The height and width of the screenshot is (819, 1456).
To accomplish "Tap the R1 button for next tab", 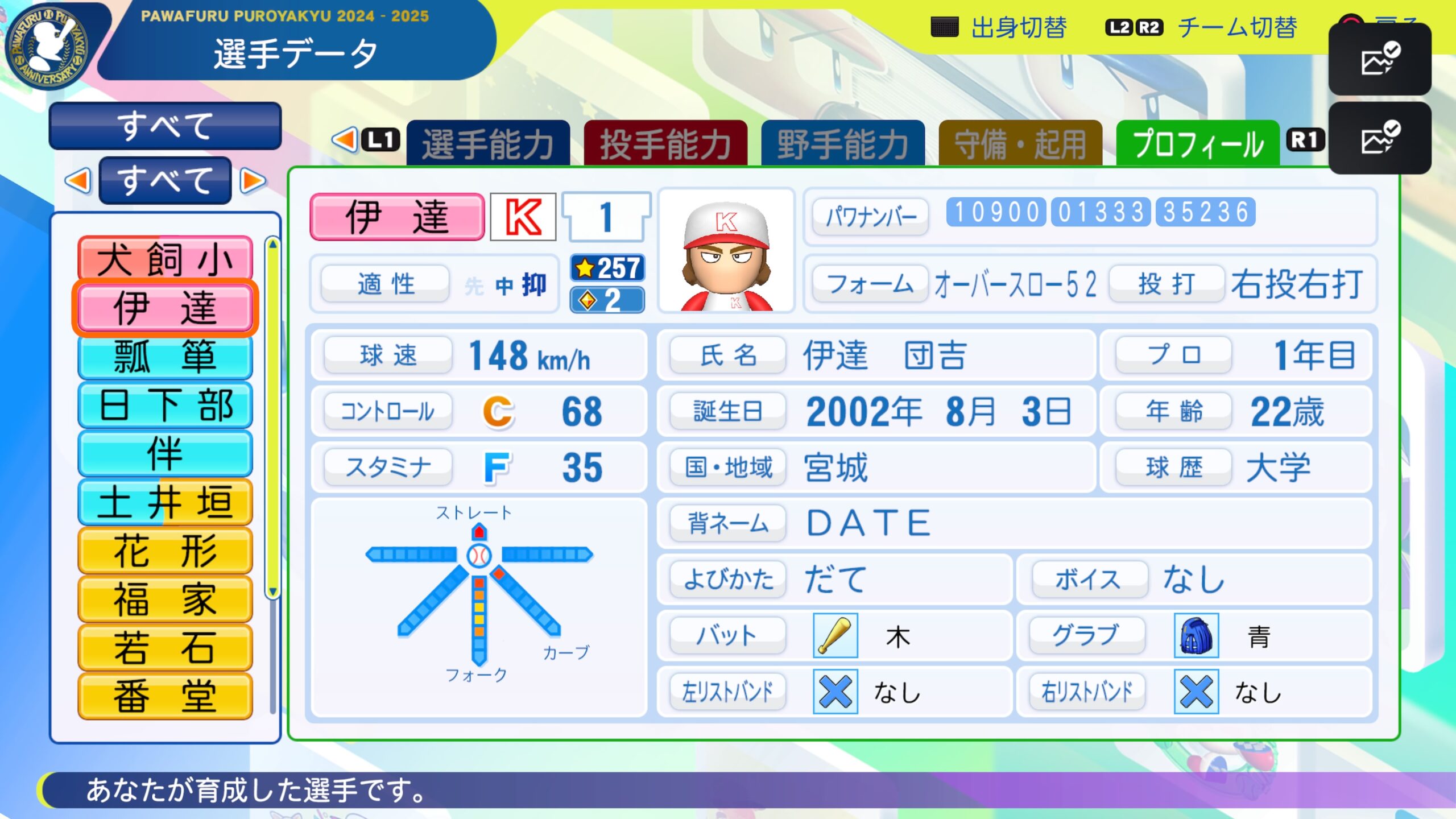I will pyautogui.click(x=1305, y=140).
